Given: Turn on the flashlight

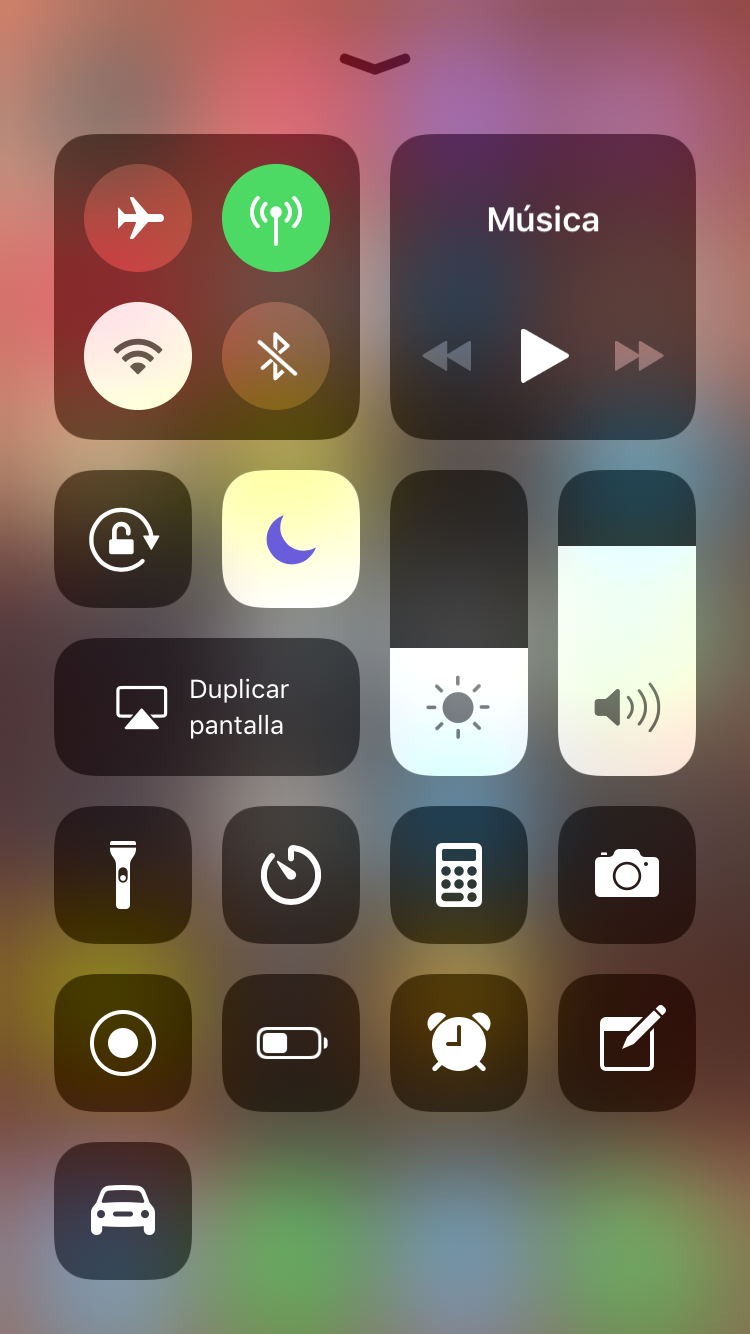Looking at the screenshot, I should point(123,875).
